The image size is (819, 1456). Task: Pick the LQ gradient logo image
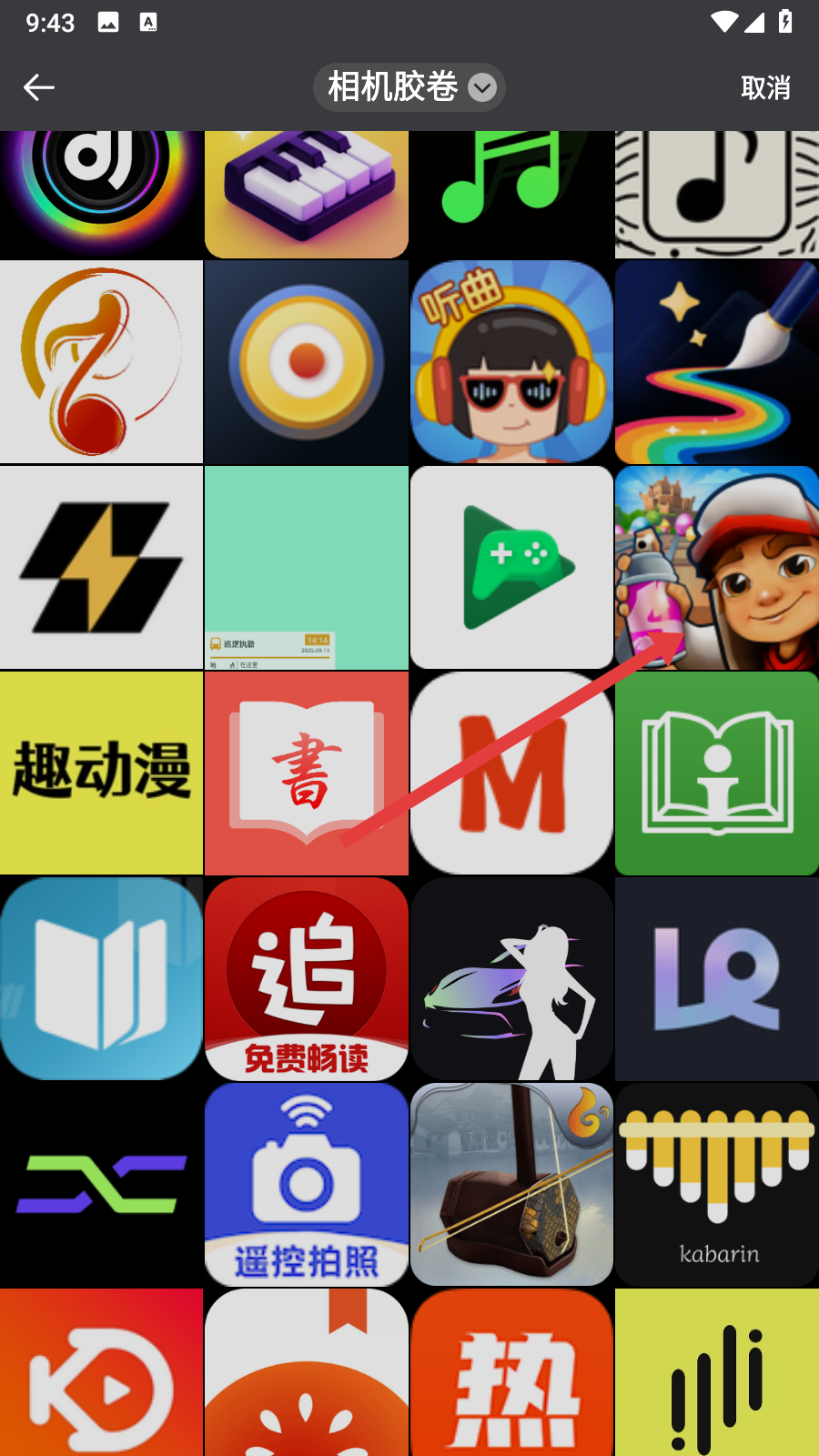point(716,978)
